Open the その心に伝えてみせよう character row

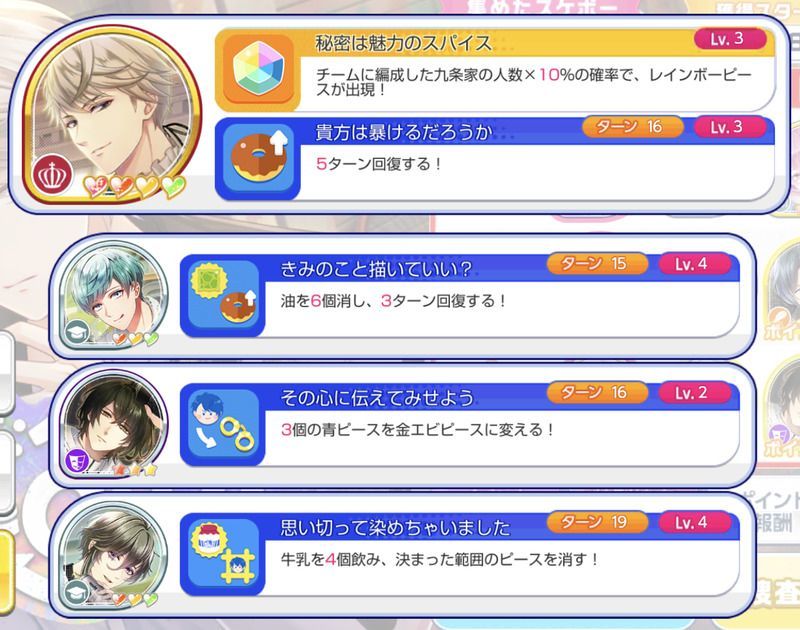pos(400,424)
